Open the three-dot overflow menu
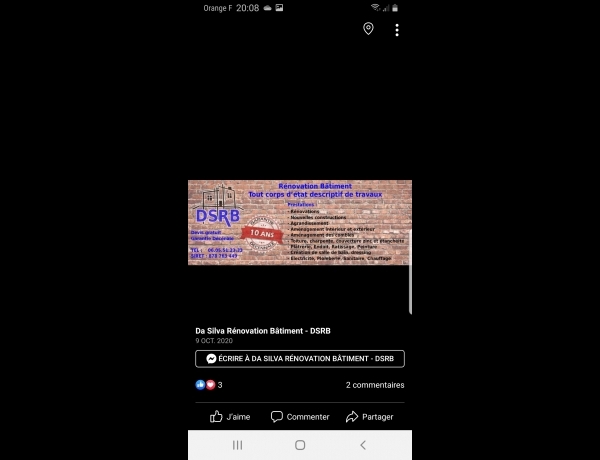 point(397,30)
